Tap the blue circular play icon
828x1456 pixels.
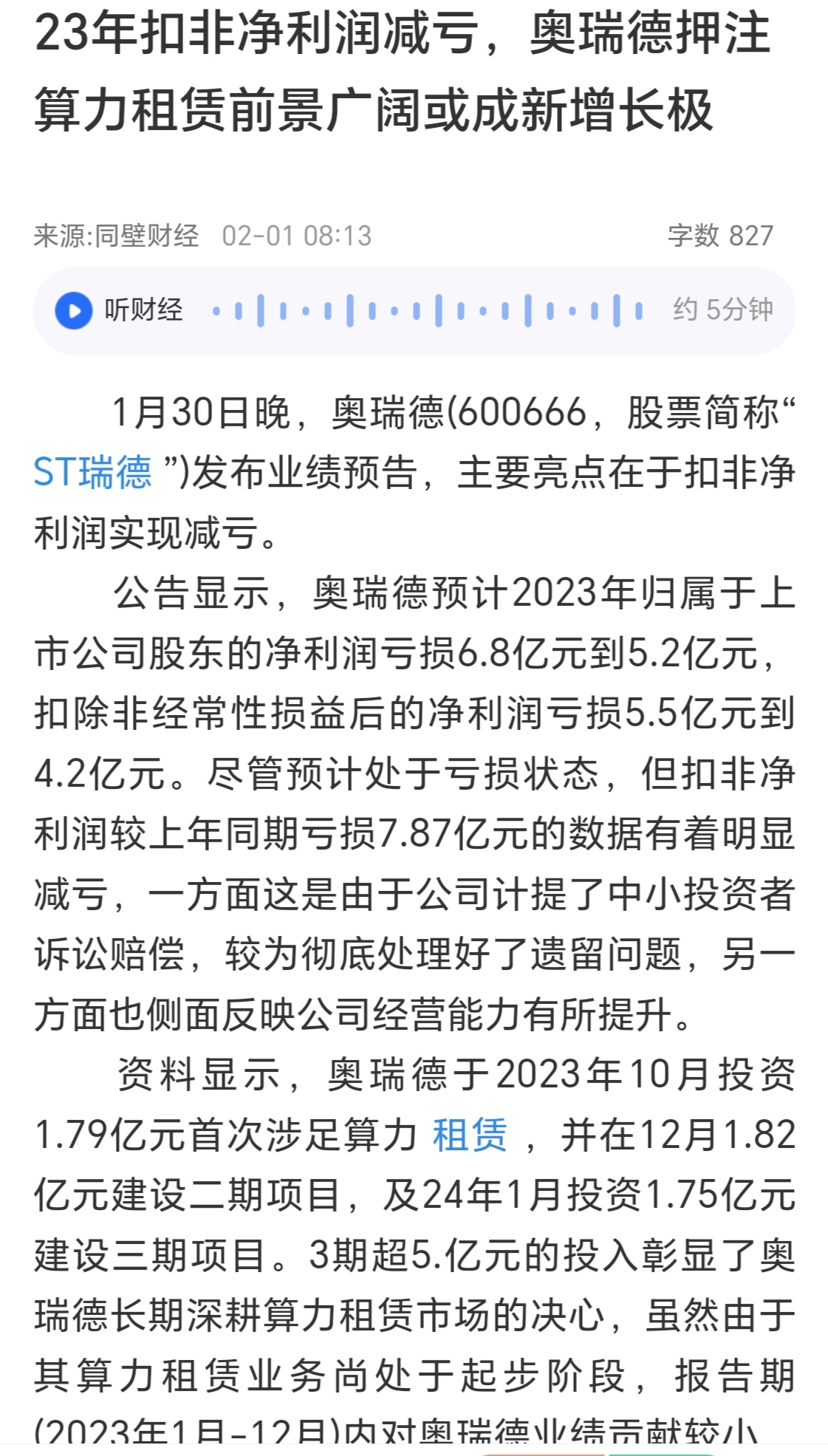coord(74,309)
